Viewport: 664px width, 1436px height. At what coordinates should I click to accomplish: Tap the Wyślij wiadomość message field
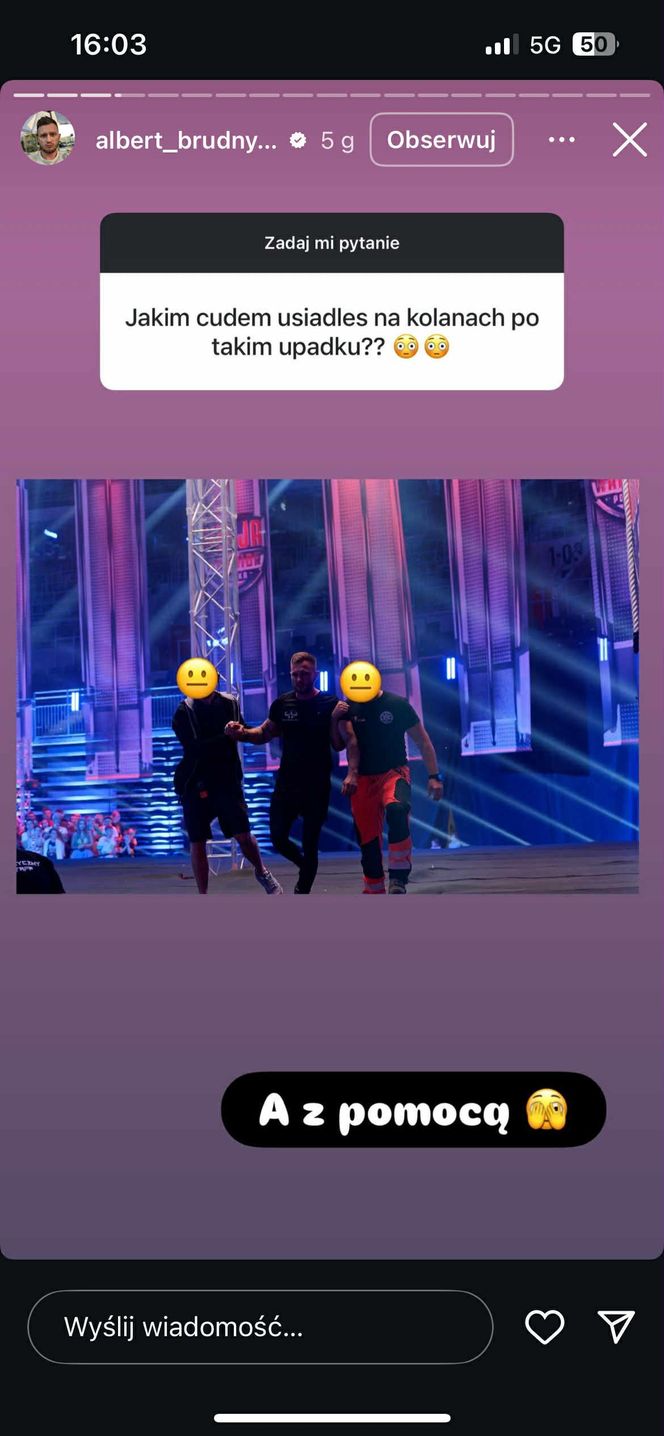pyautogui.click(x=260, y=1327)
